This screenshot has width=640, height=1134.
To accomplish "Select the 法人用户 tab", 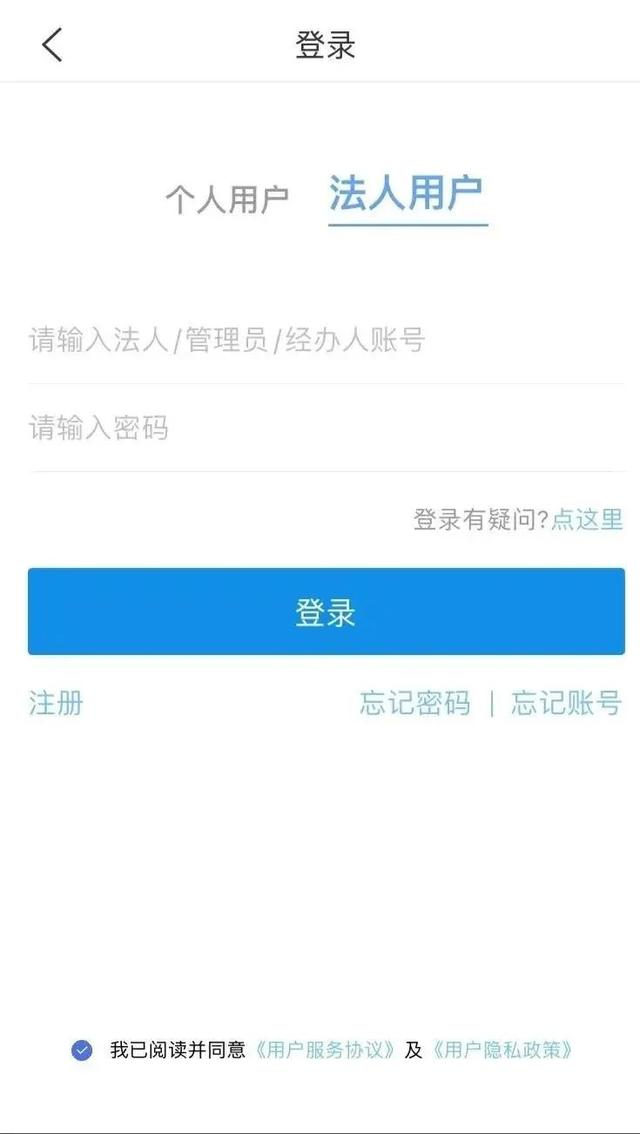I will (x=406, y=193).
